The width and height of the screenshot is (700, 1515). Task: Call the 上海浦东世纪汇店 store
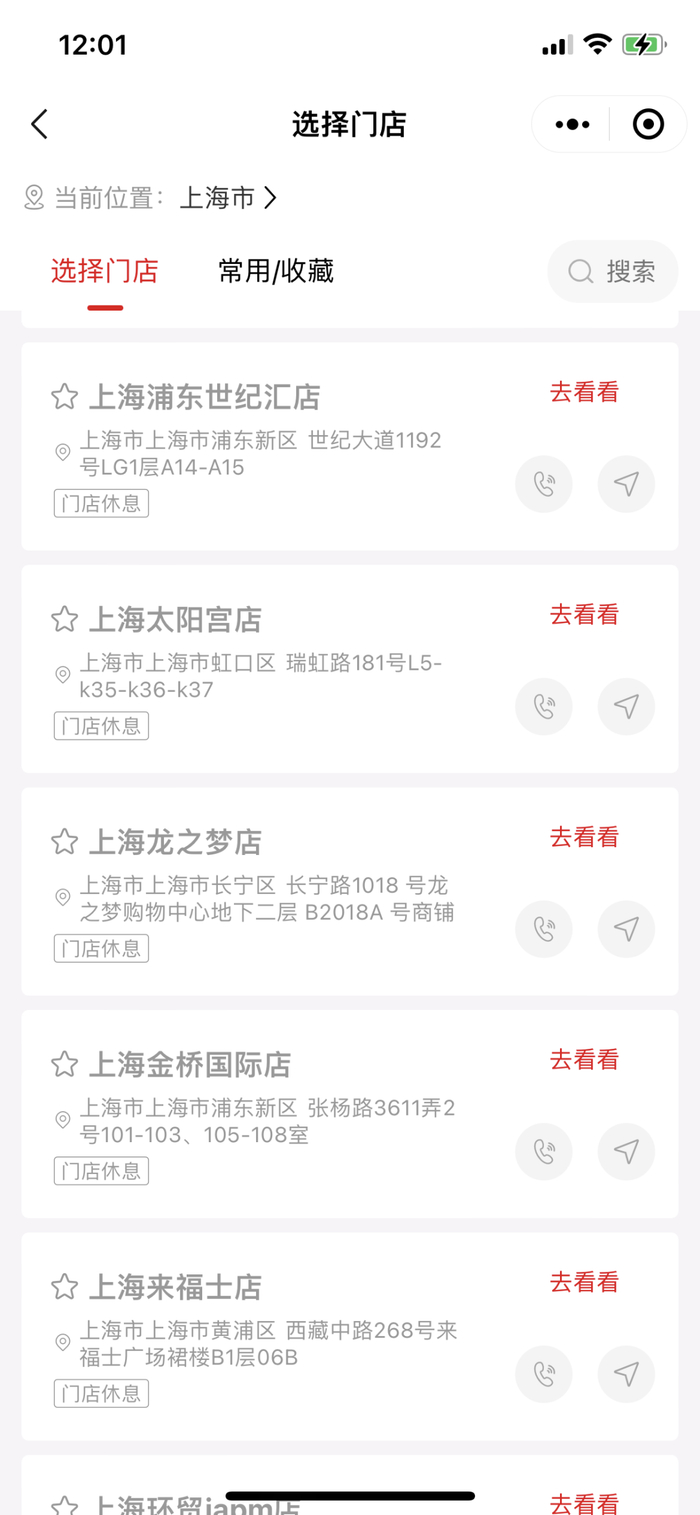pos(544,485)
